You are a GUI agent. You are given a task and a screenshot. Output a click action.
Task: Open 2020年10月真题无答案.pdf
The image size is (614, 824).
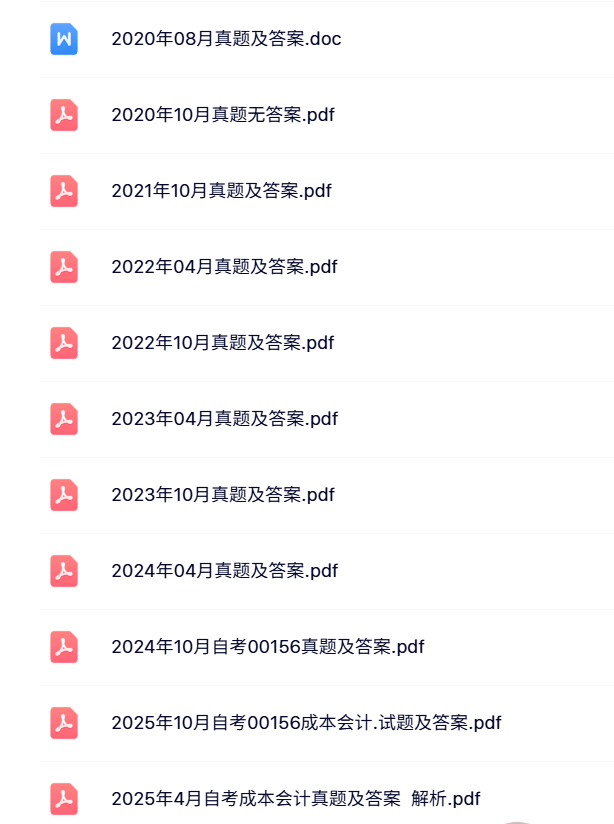[x=223, y=115]
